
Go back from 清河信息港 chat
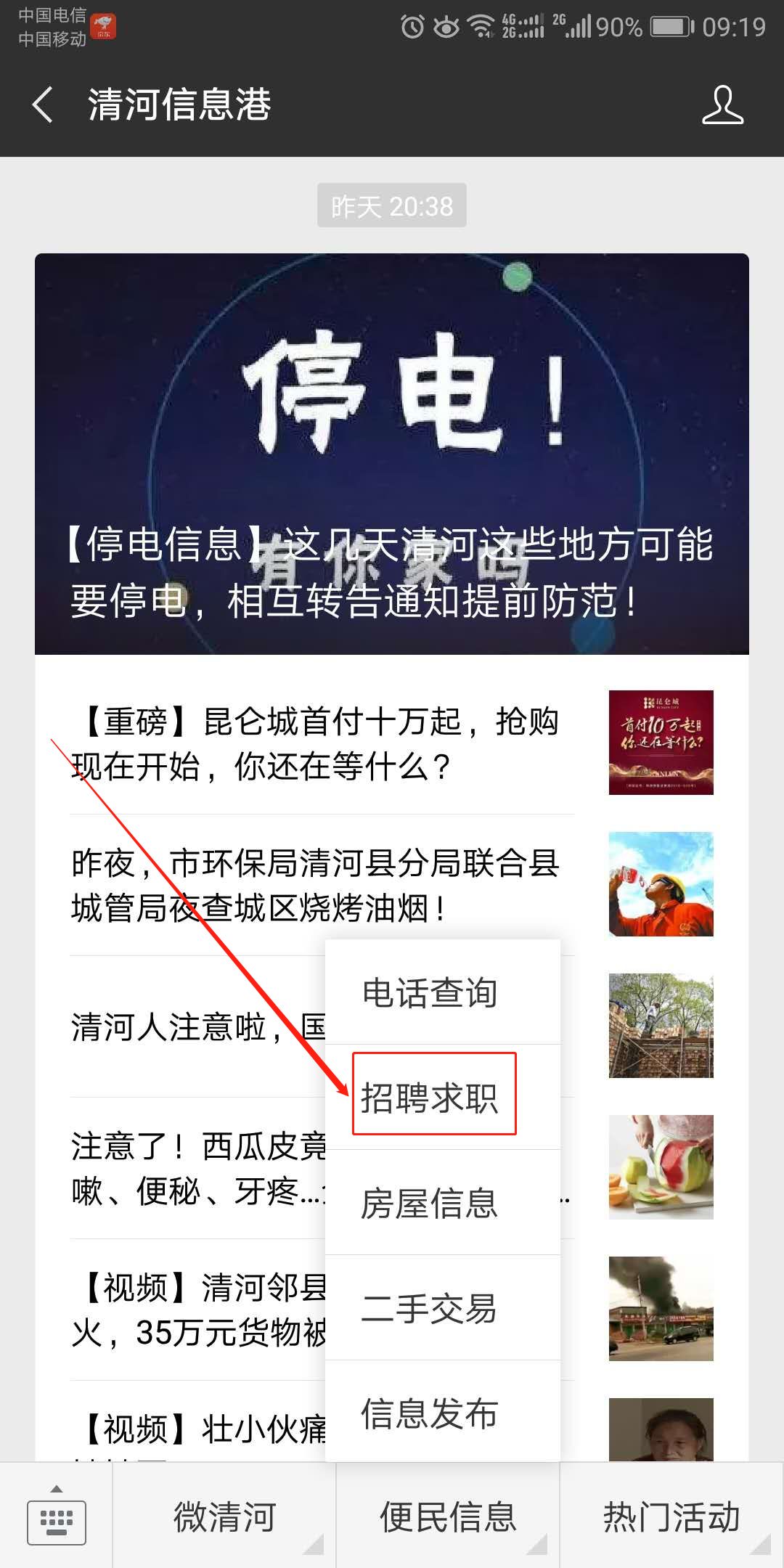[43, 105]
